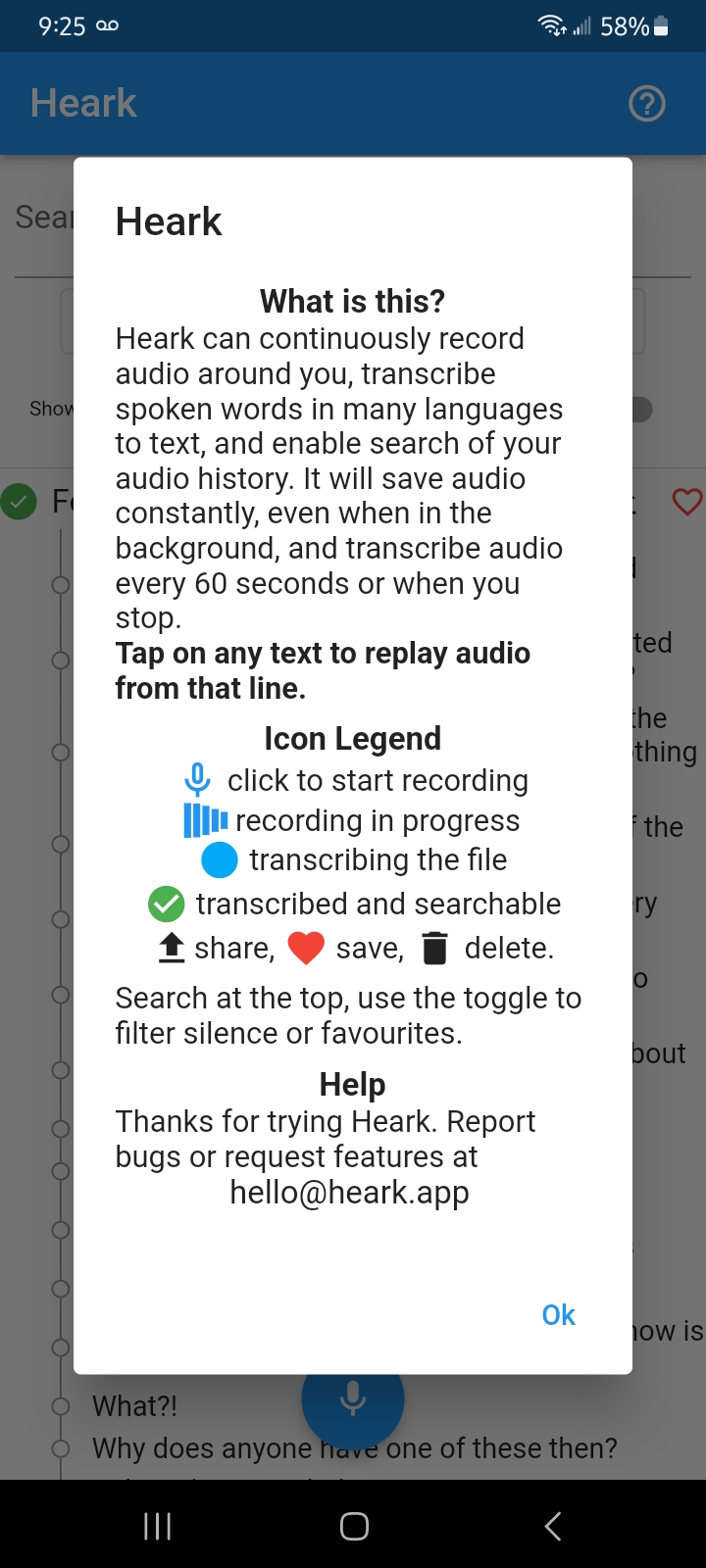Go back using the system back button
The height and width of the screenshot is (1568, 706).
coord(553,1526)
